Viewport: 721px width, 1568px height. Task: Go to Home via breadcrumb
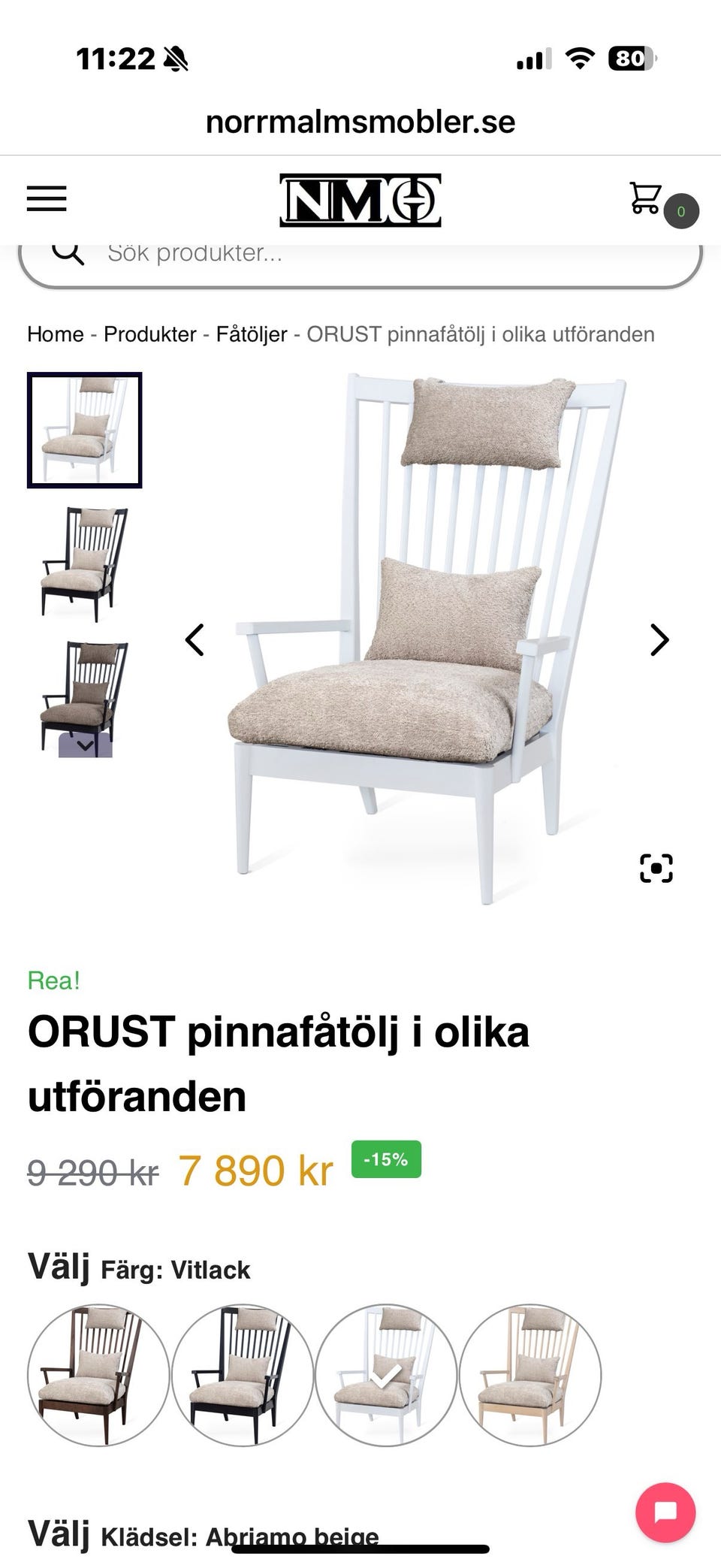point(54,334)
